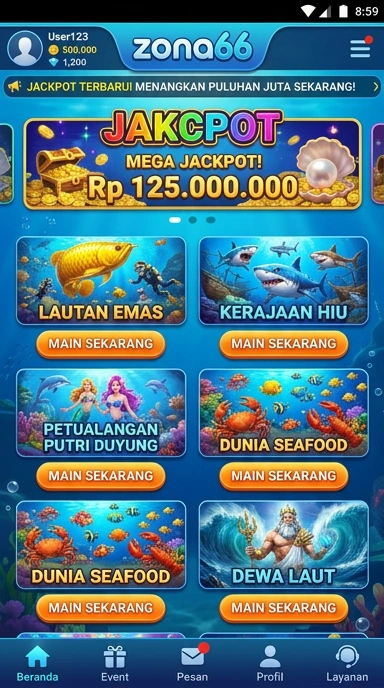Switch to the Beranda tab
This screenshot has width=384, height=688.
[37, 663]
